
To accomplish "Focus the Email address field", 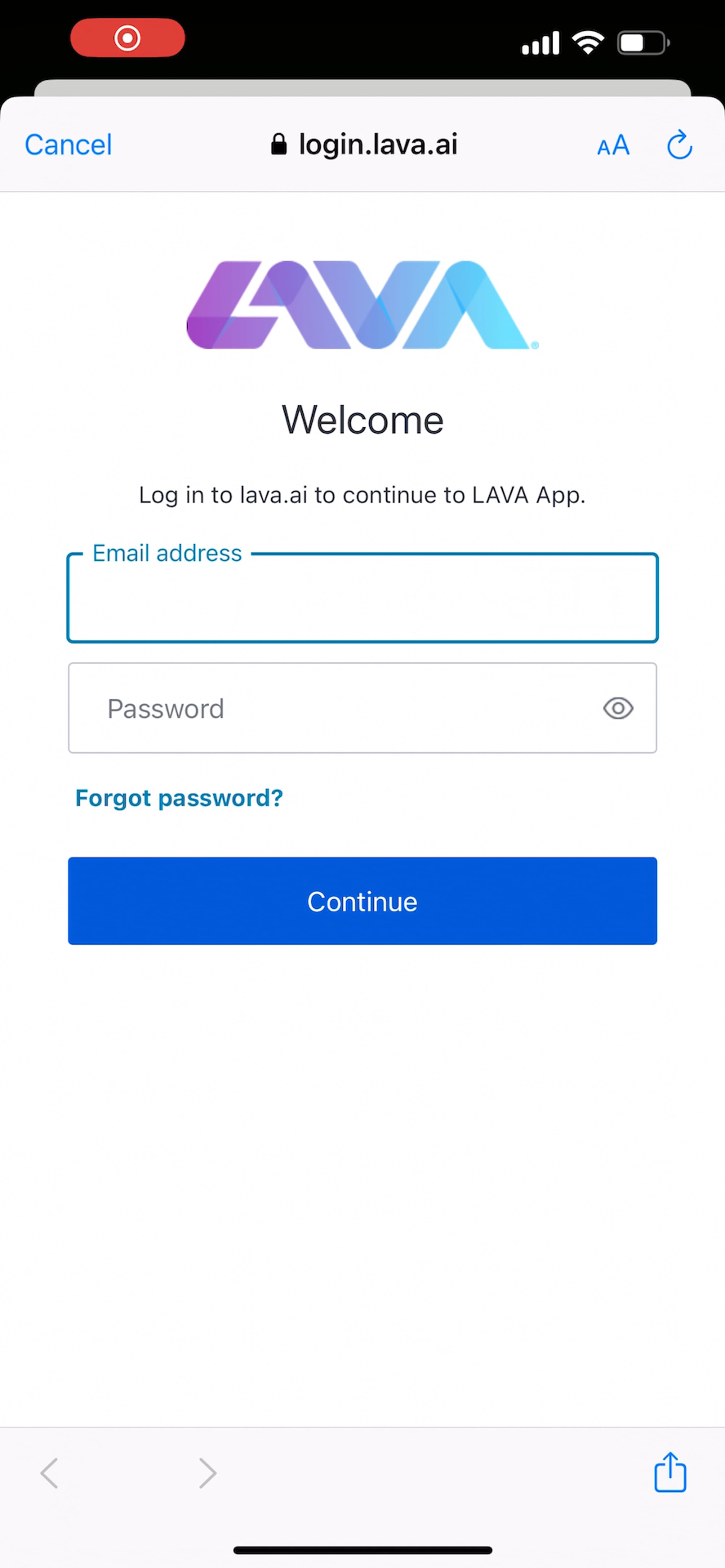I will (x=362, y=598).
